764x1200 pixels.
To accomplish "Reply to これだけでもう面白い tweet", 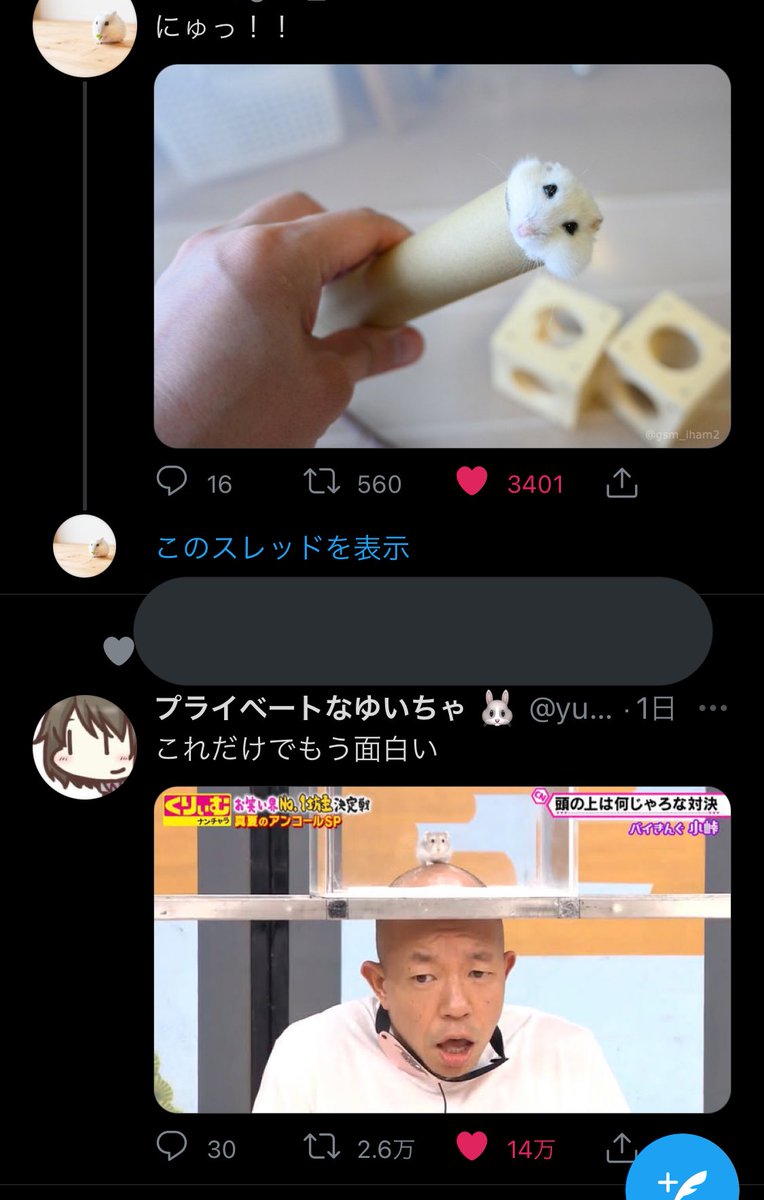I will [x=173, y=1148].
